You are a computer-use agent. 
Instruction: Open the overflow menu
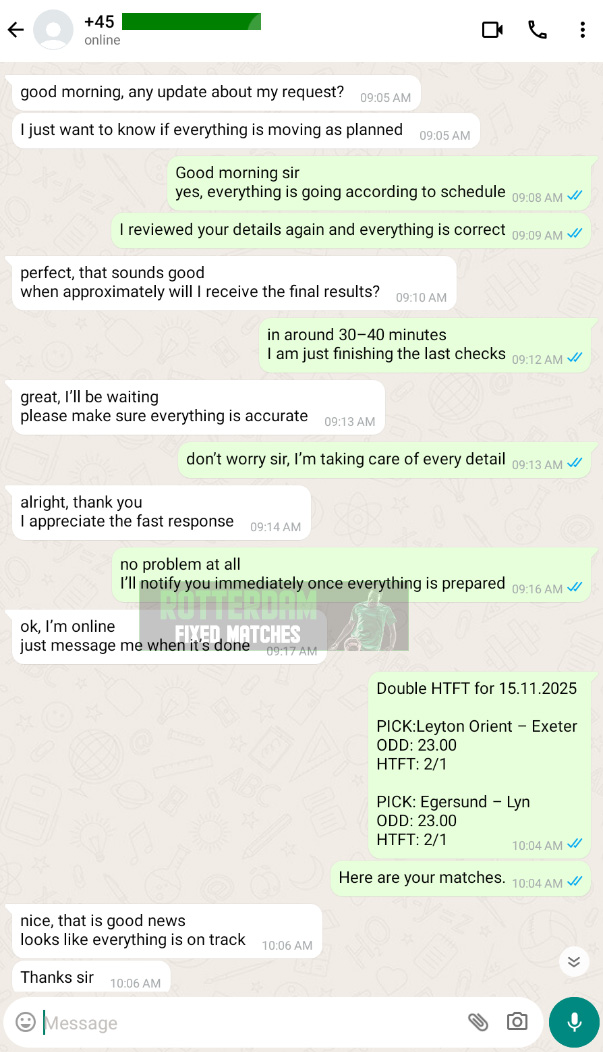(x=582, y=30)
